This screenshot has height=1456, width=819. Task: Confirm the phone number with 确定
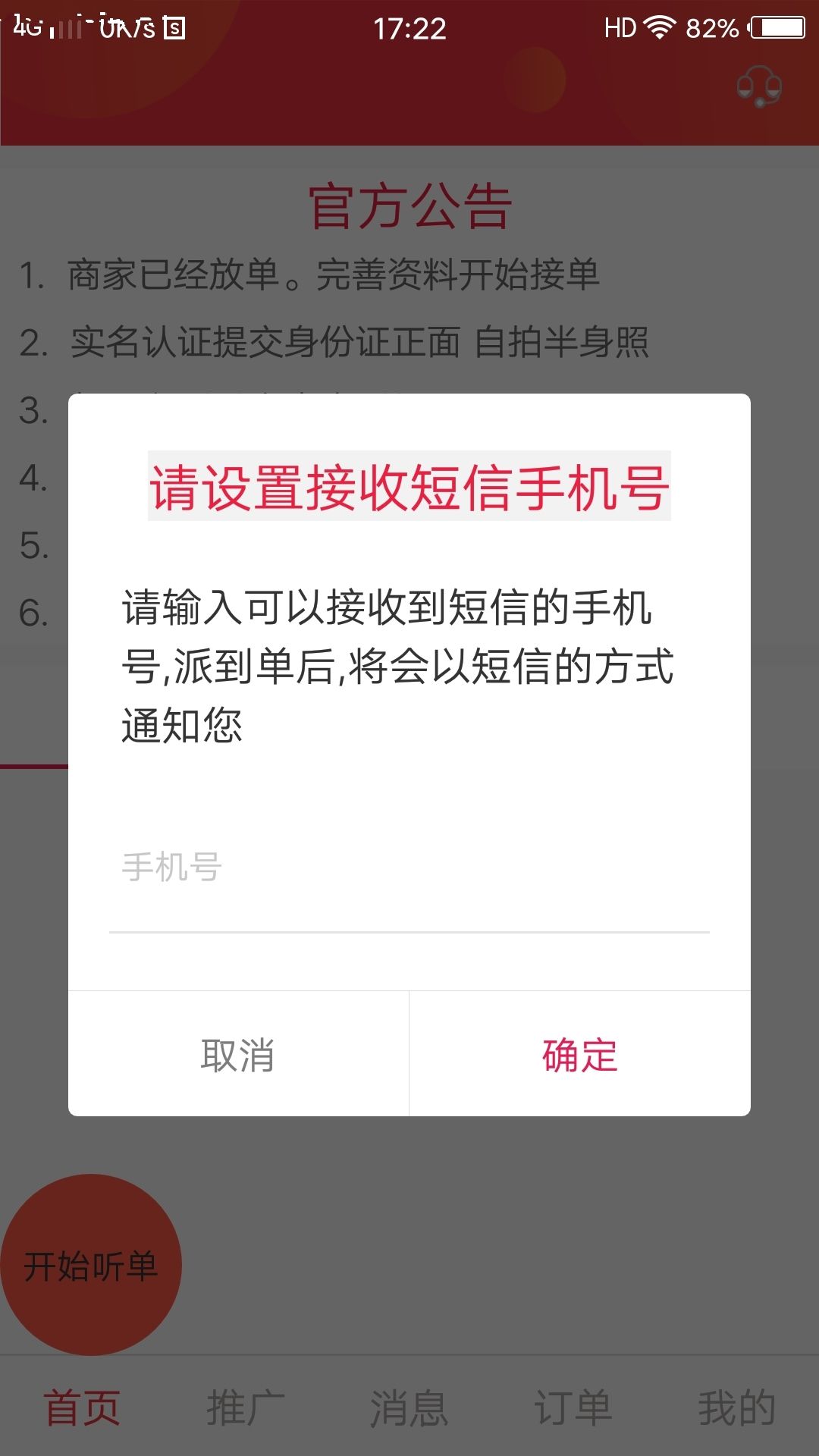580,1054
